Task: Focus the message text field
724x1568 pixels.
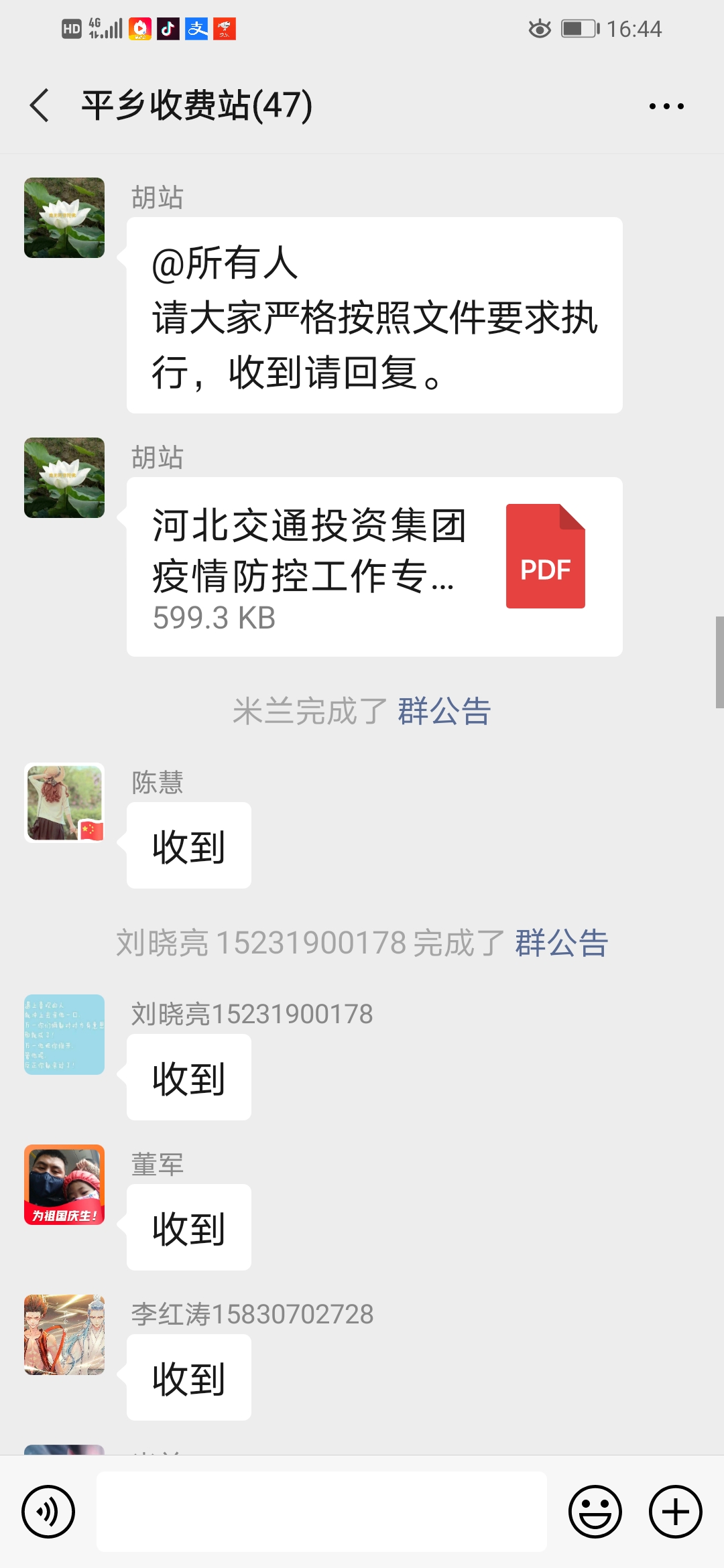Action: click(322, 1511)
